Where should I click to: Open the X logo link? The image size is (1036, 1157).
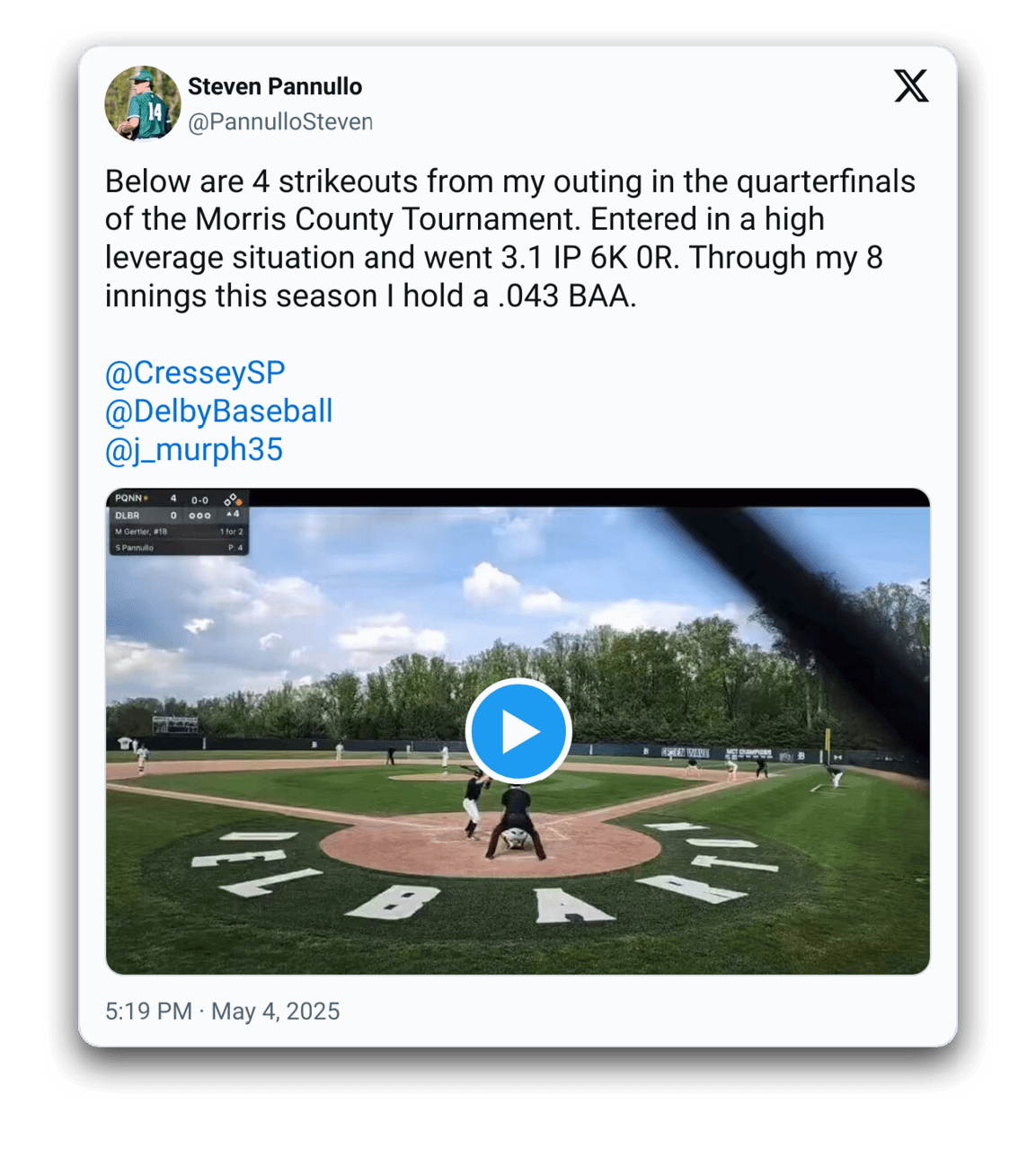coord(910,86)
